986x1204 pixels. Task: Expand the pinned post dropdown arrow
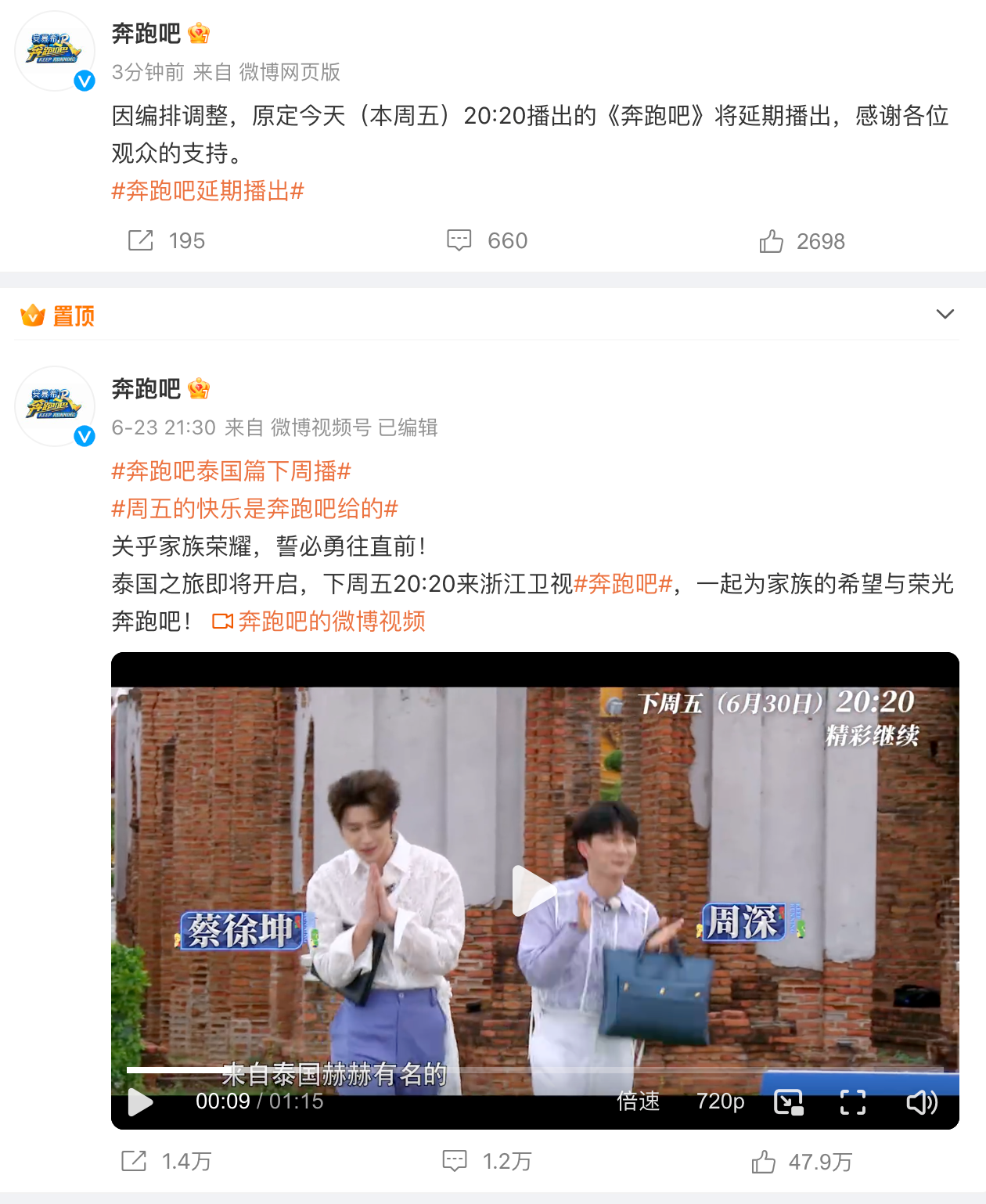click(945, 315)
